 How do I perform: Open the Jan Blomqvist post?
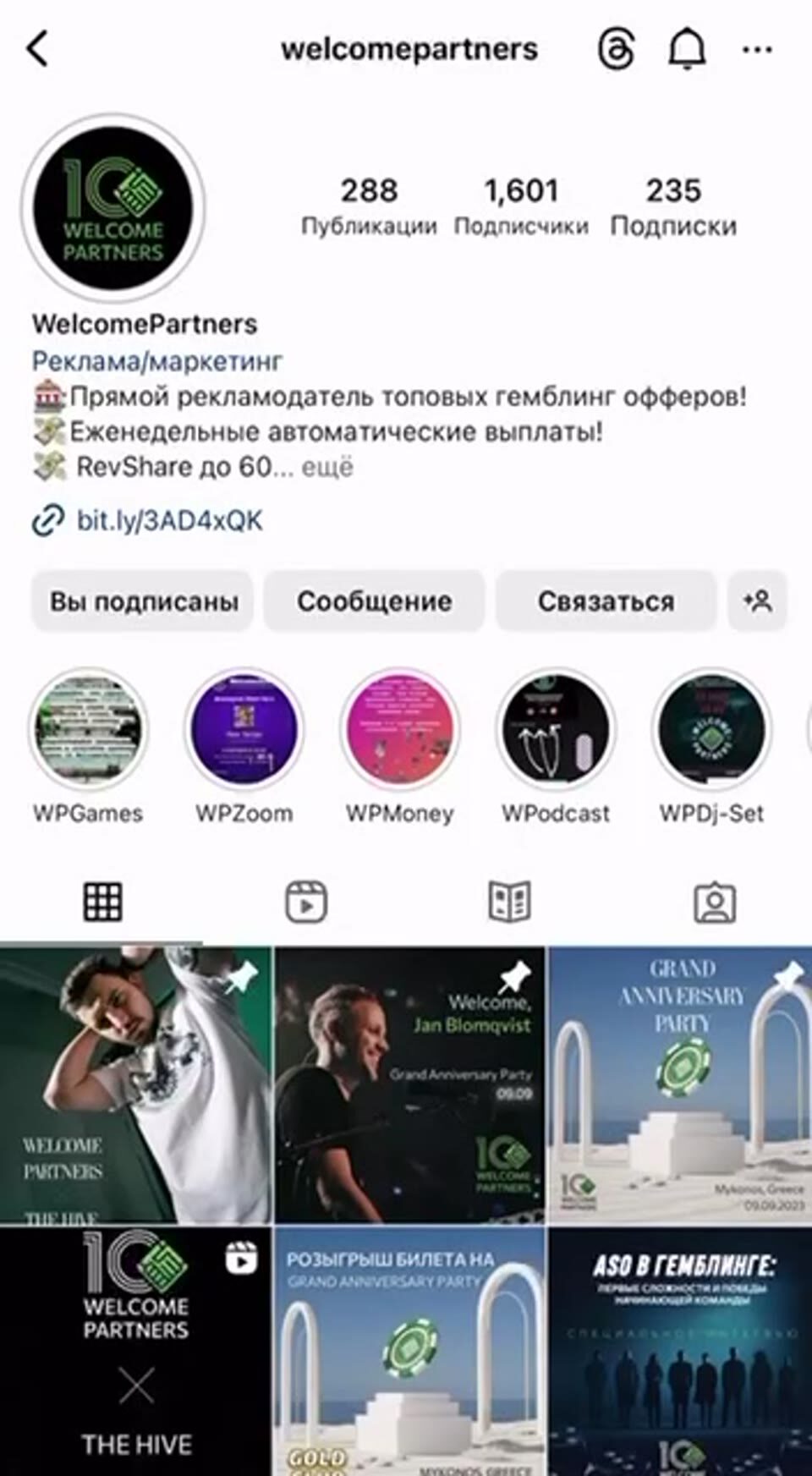[409, 1085]
